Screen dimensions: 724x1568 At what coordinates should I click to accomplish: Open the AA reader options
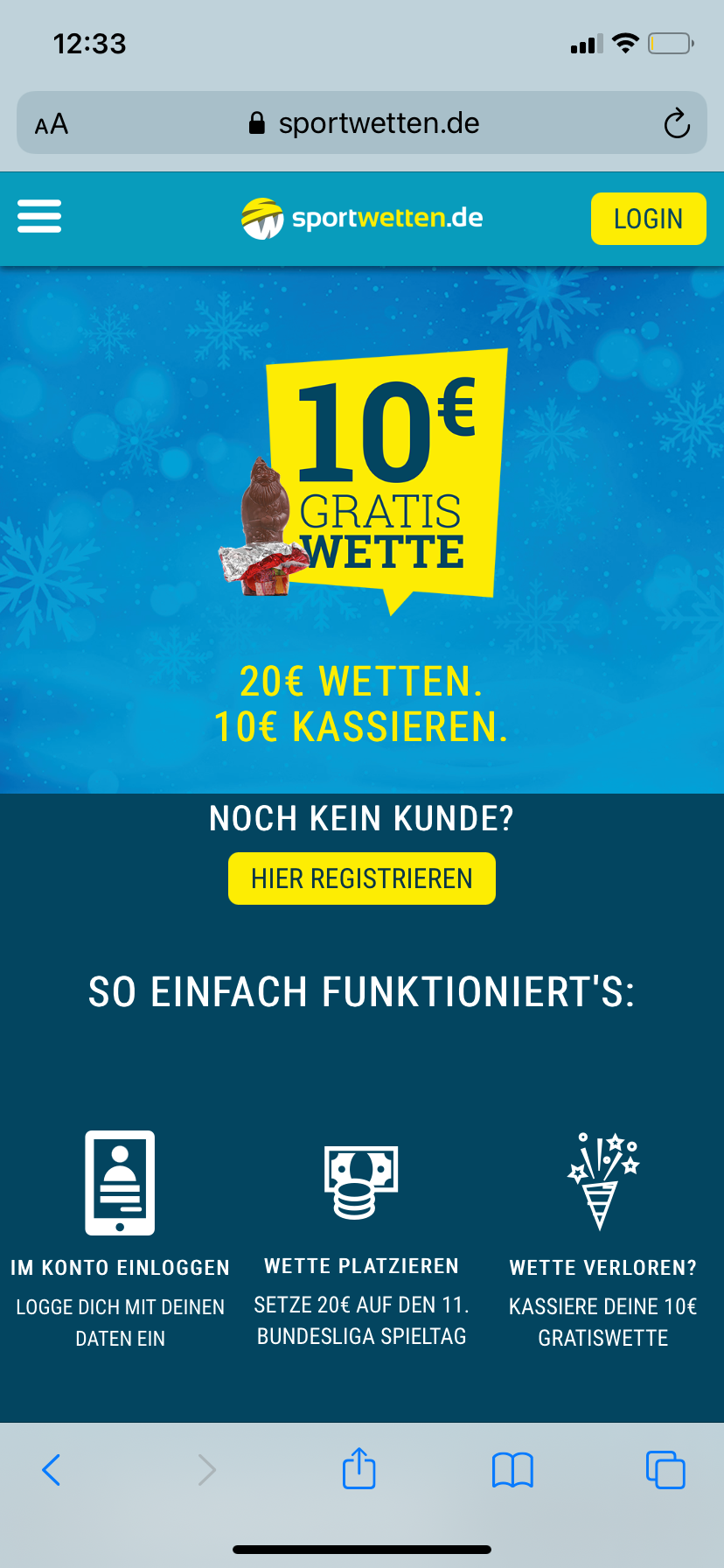[x=52, y=123]
